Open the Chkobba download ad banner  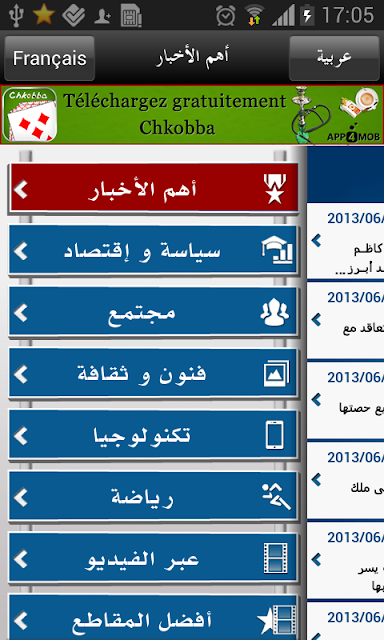pos(192,115)
